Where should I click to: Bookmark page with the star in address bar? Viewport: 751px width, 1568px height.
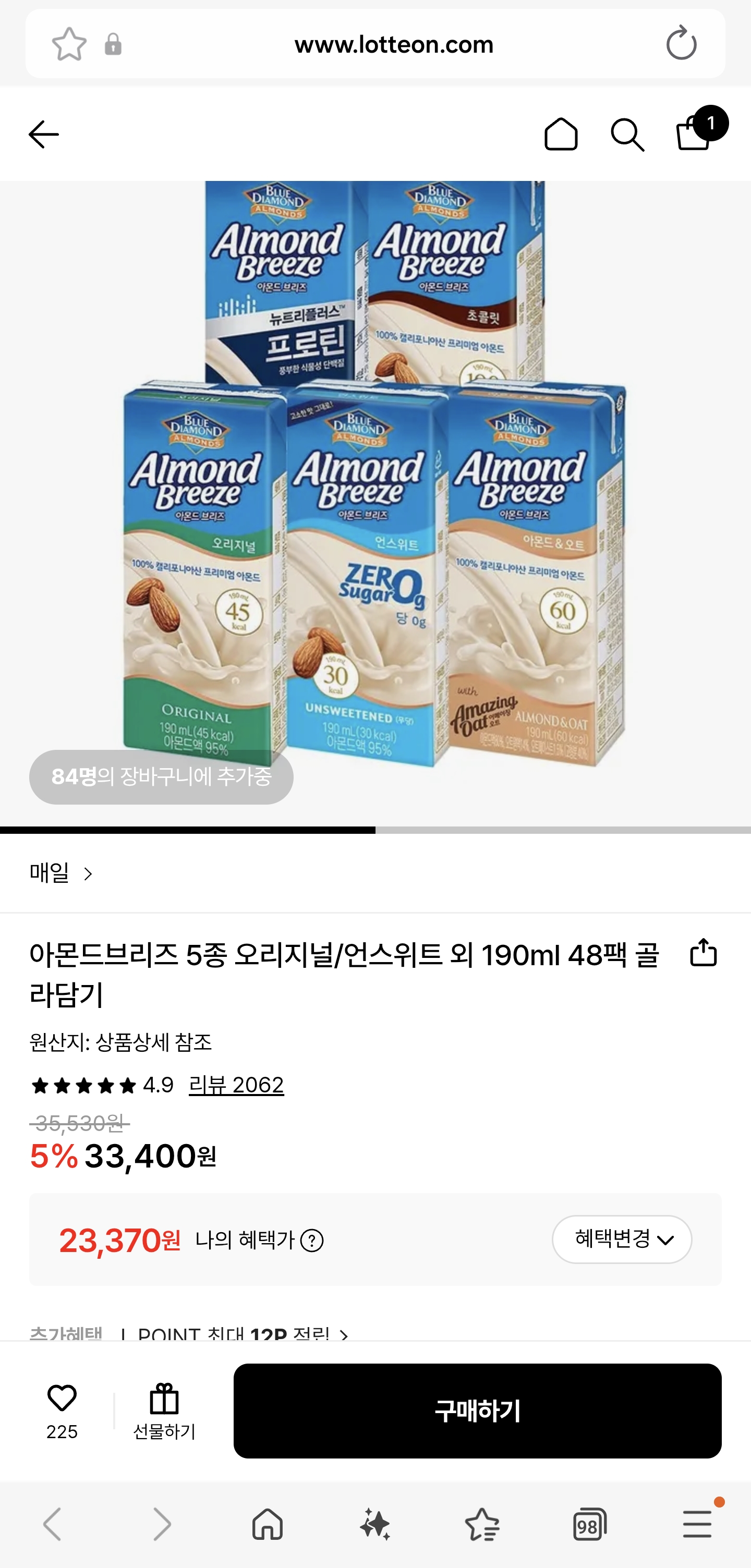[x=69, y=44]
